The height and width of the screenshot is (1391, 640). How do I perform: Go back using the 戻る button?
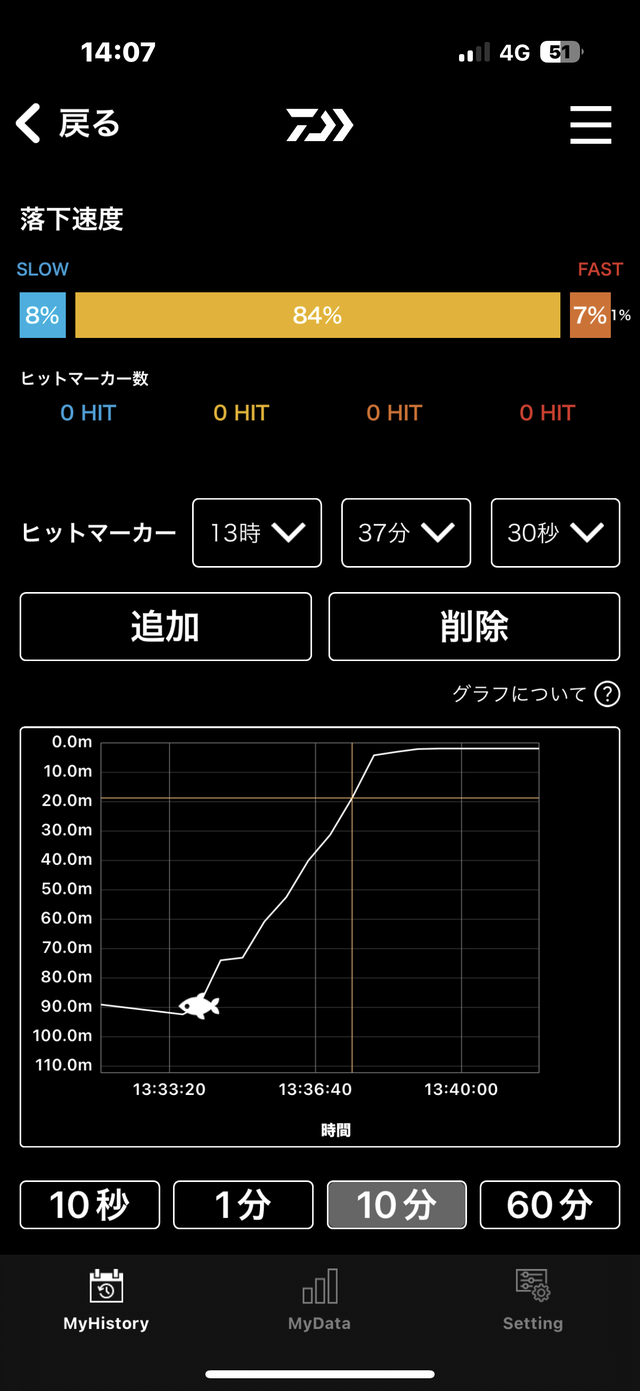(x=68, y=125)
